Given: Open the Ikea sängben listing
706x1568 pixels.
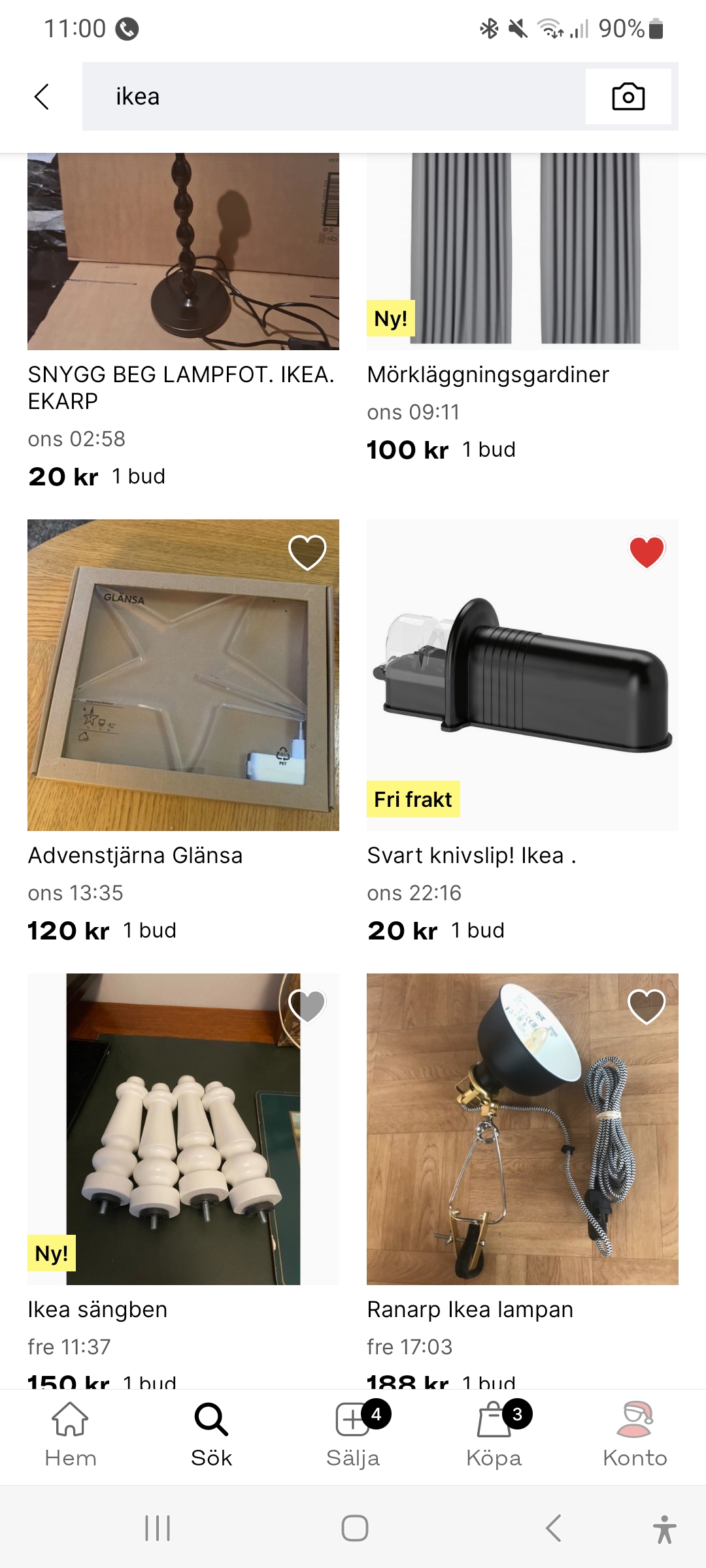Looking at the screenshot, I should click(x=183, y=1129).
